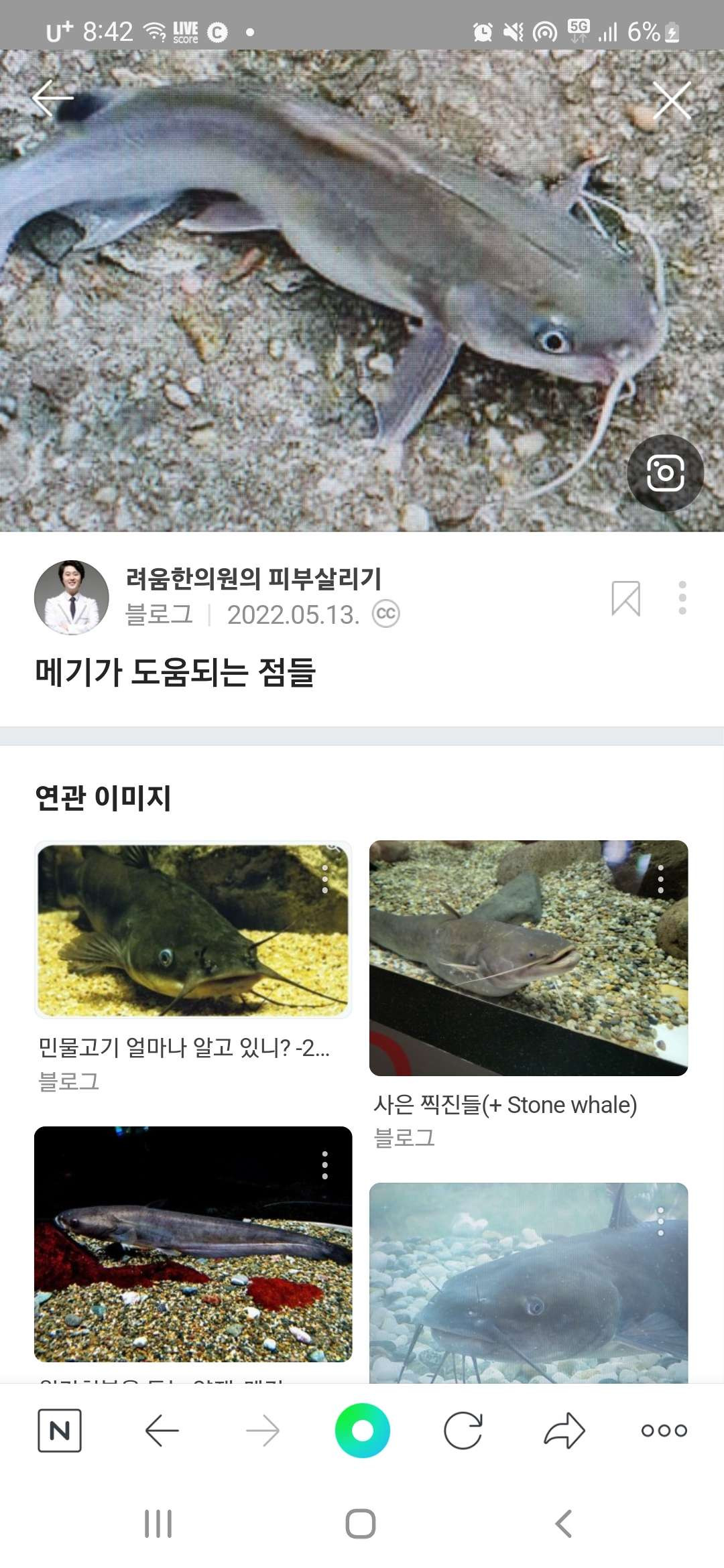The height and width of the screenshot is (1568, 724).
Task: Close the image viewer
Action: click(x=672, y=101)
